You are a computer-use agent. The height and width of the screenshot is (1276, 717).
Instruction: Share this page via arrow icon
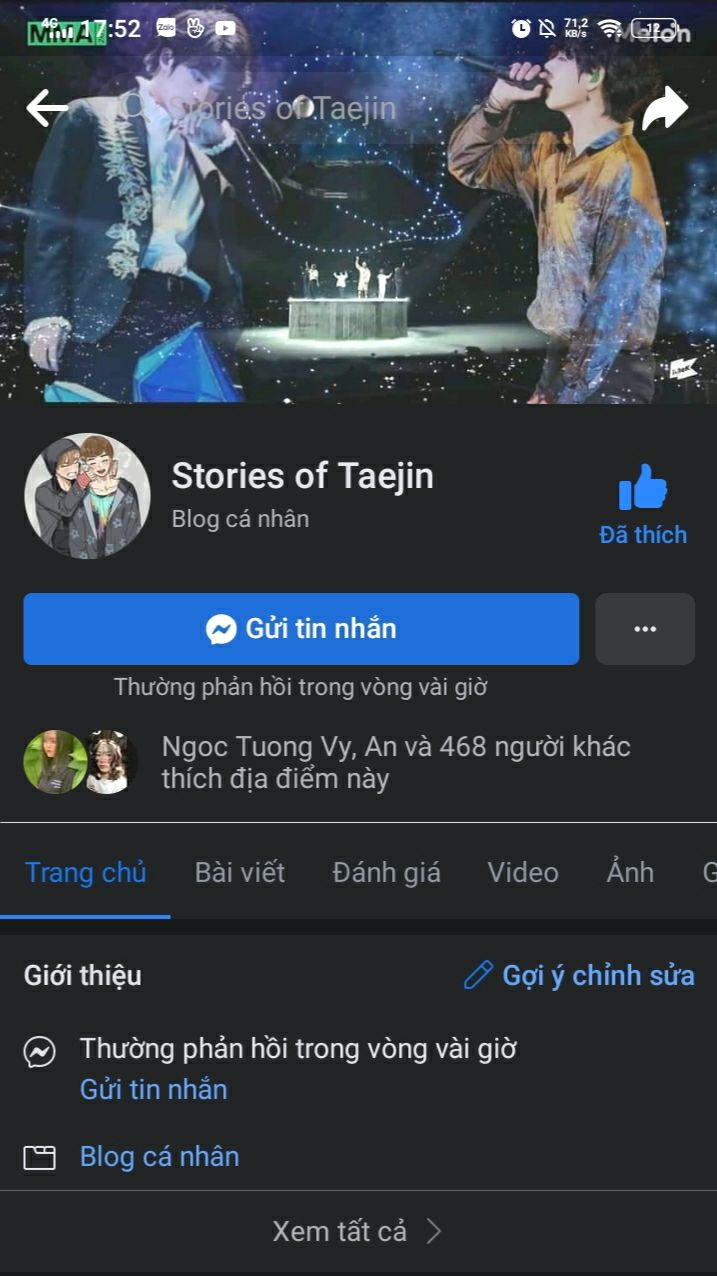pos(665,108)
